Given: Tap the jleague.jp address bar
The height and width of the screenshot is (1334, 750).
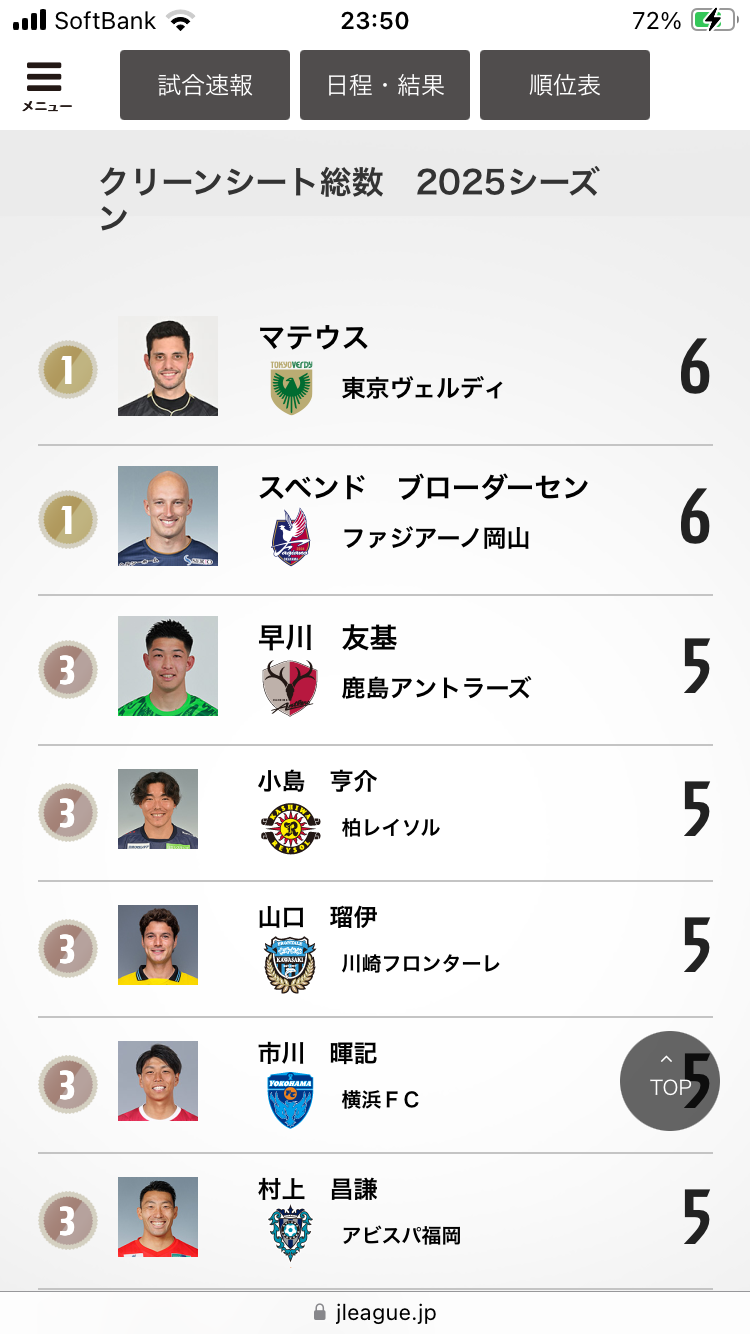Looking at the screenshot, I should click(x=375, y=1312).
